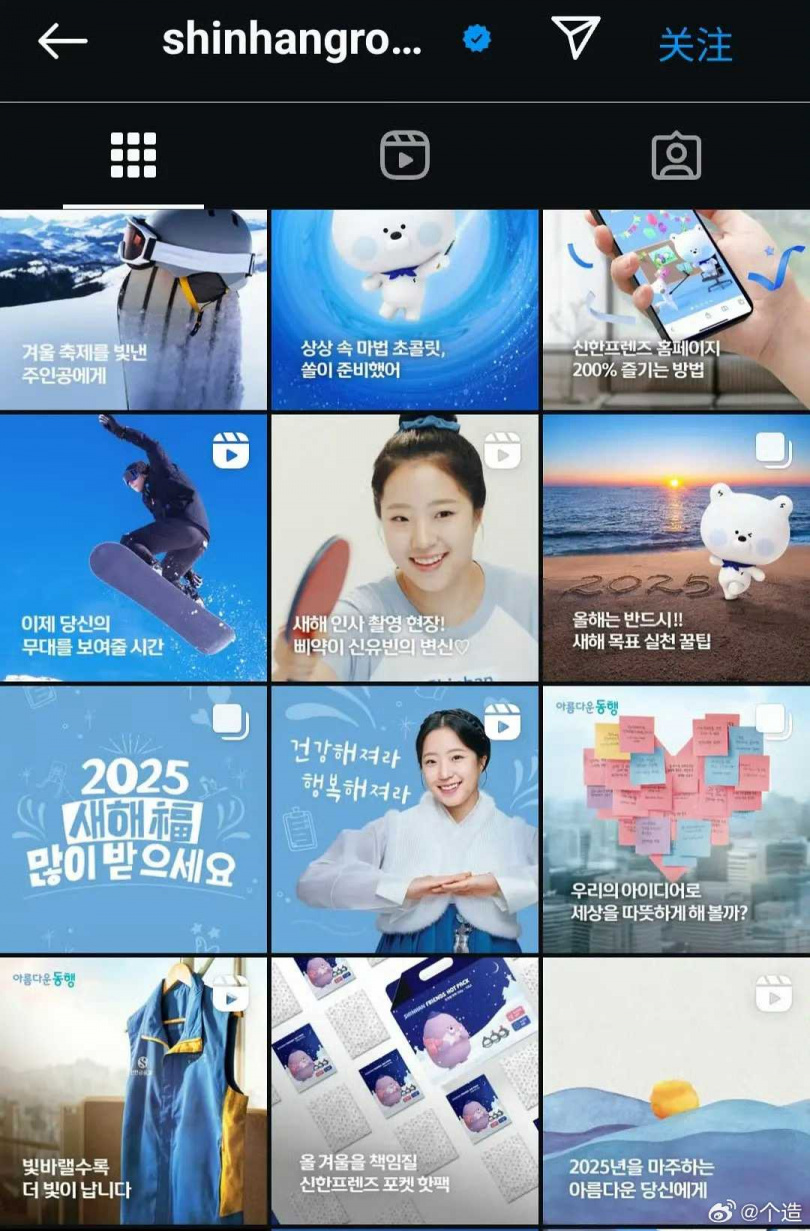The height and width of the screenshot is (1231, 810).
Task: Open the post 올 겨울을 책임질 신한프렌즈 포켓 핫팩
Action: click(x=404, y=1091)
